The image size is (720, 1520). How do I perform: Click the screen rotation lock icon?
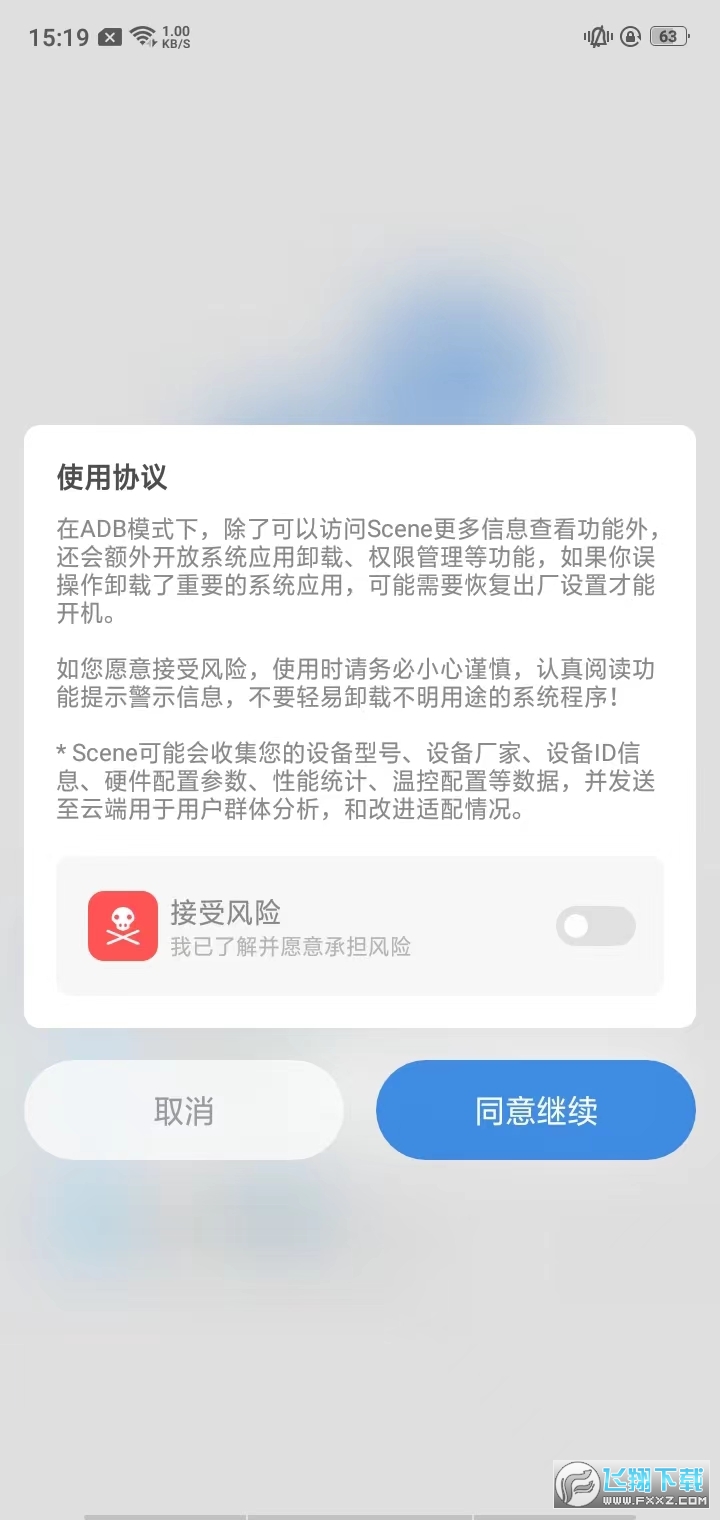(629, 36)
